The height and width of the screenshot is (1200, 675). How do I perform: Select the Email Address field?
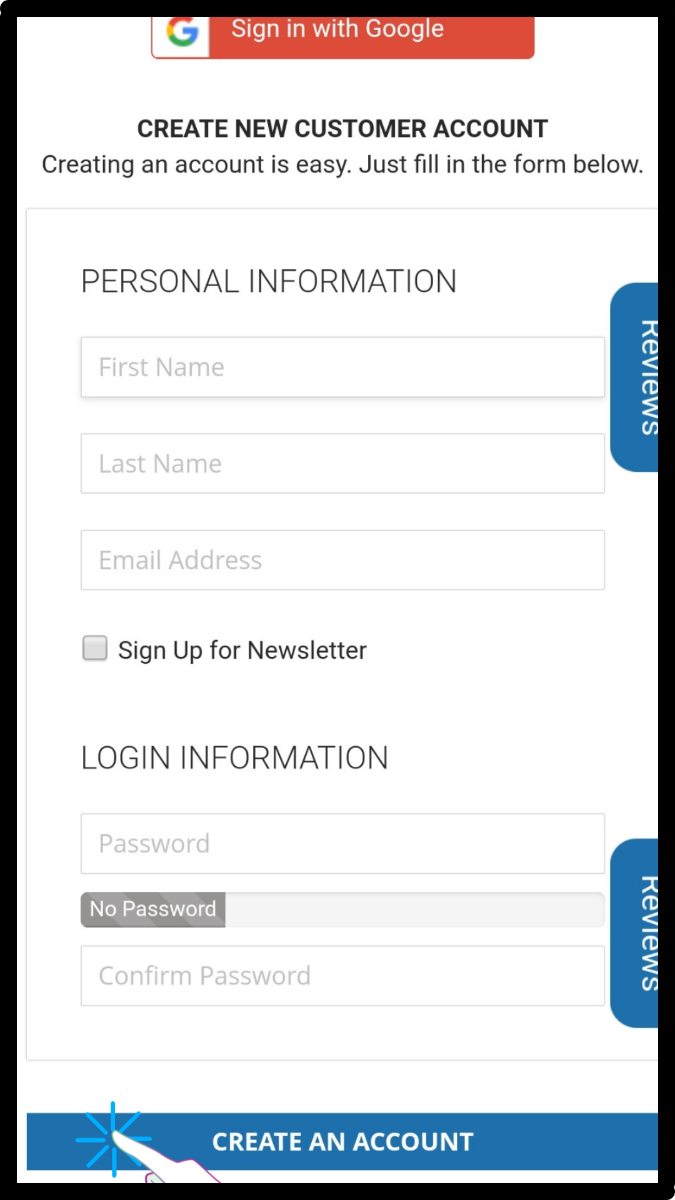pos(343,560)
